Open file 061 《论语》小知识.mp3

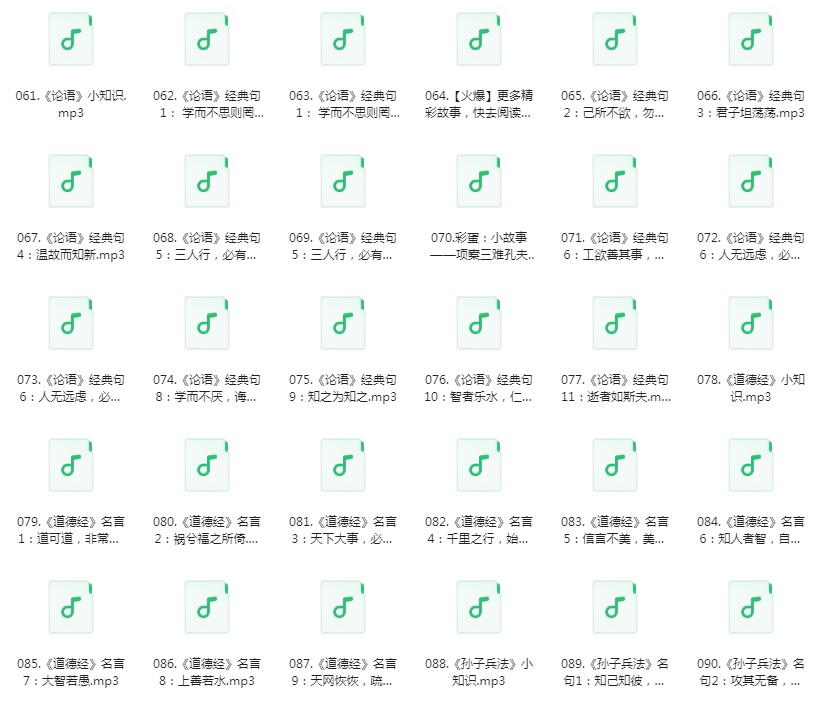tap(71, 40)
